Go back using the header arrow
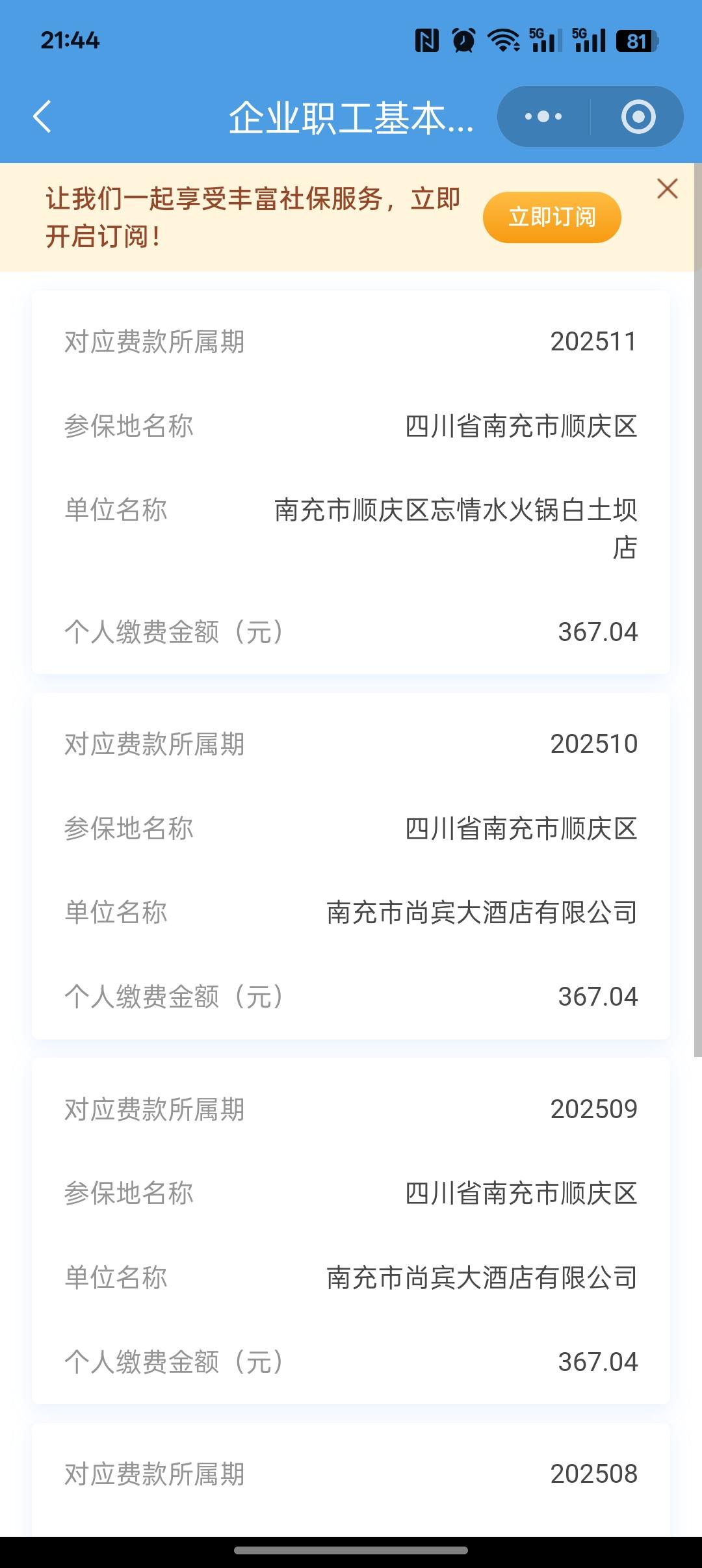This screenshot has width=702, height=1568. [42, 117]
